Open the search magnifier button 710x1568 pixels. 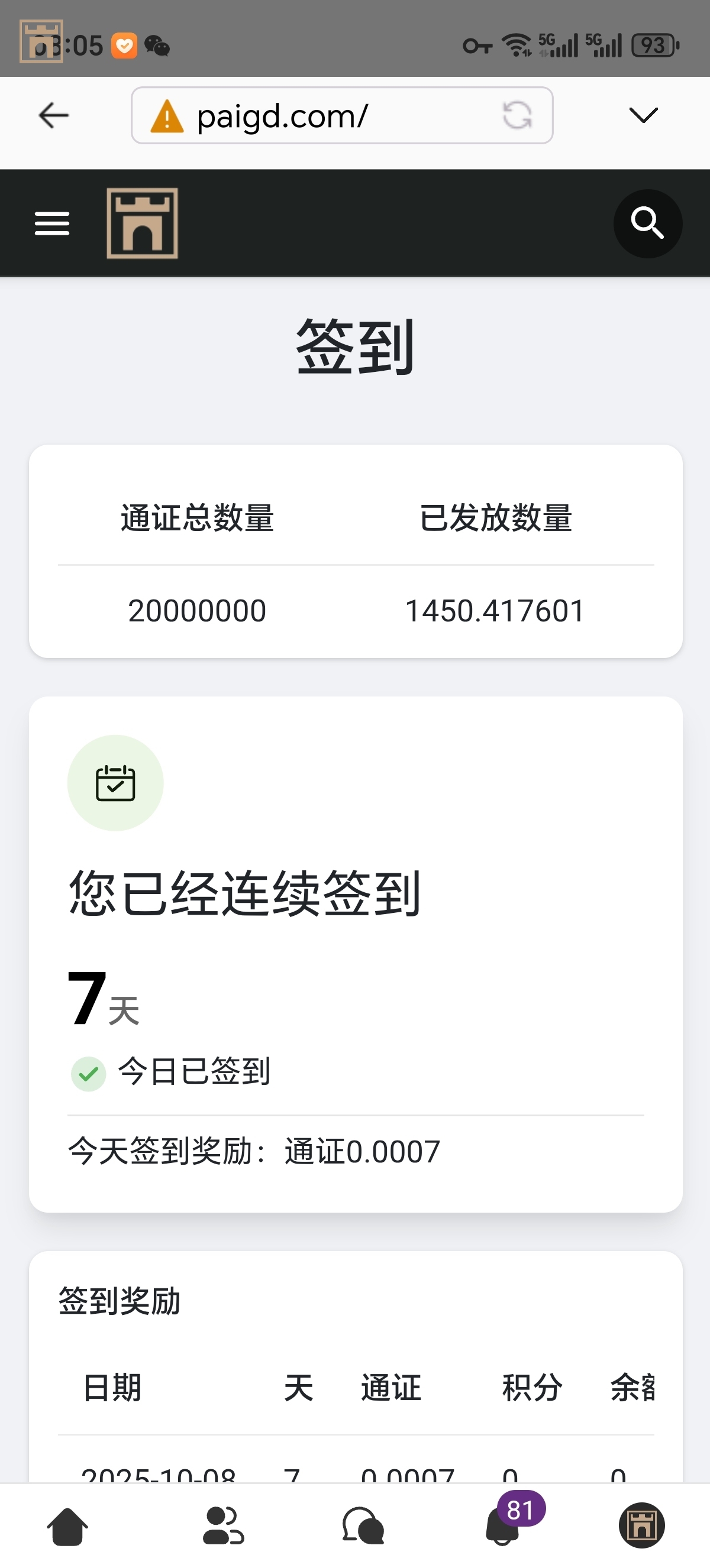pos(647,223)
